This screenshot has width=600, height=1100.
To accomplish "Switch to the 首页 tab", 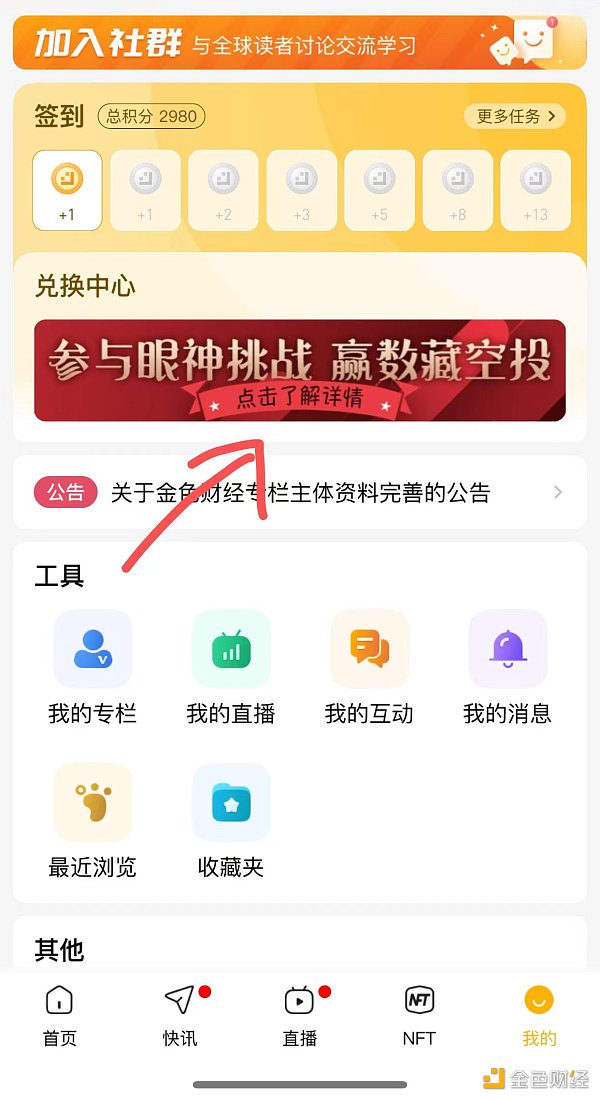I will [x=60, y=1015].
